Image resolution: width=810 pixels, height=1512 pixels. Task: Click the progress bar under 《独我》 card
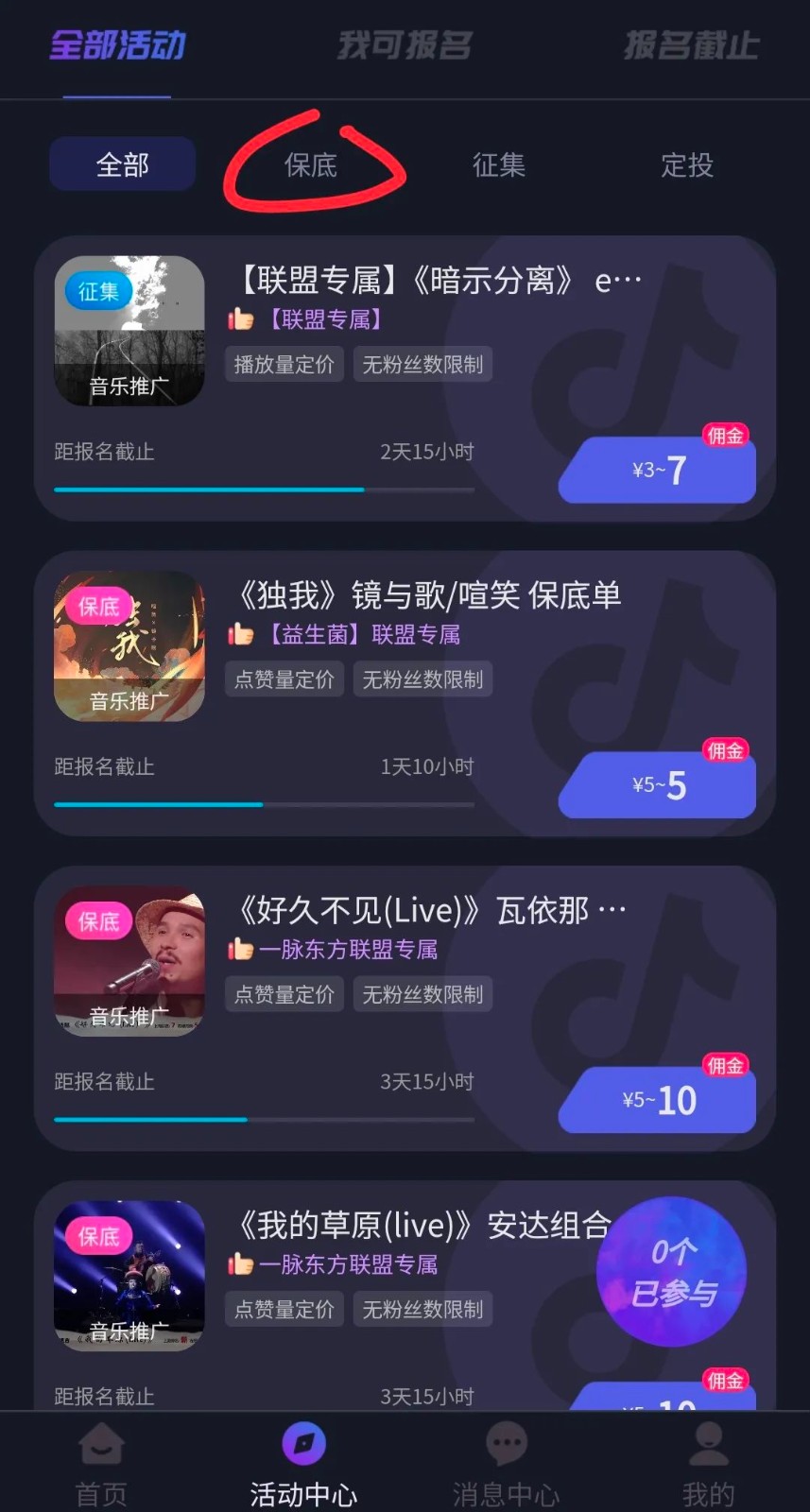[265, 804]
